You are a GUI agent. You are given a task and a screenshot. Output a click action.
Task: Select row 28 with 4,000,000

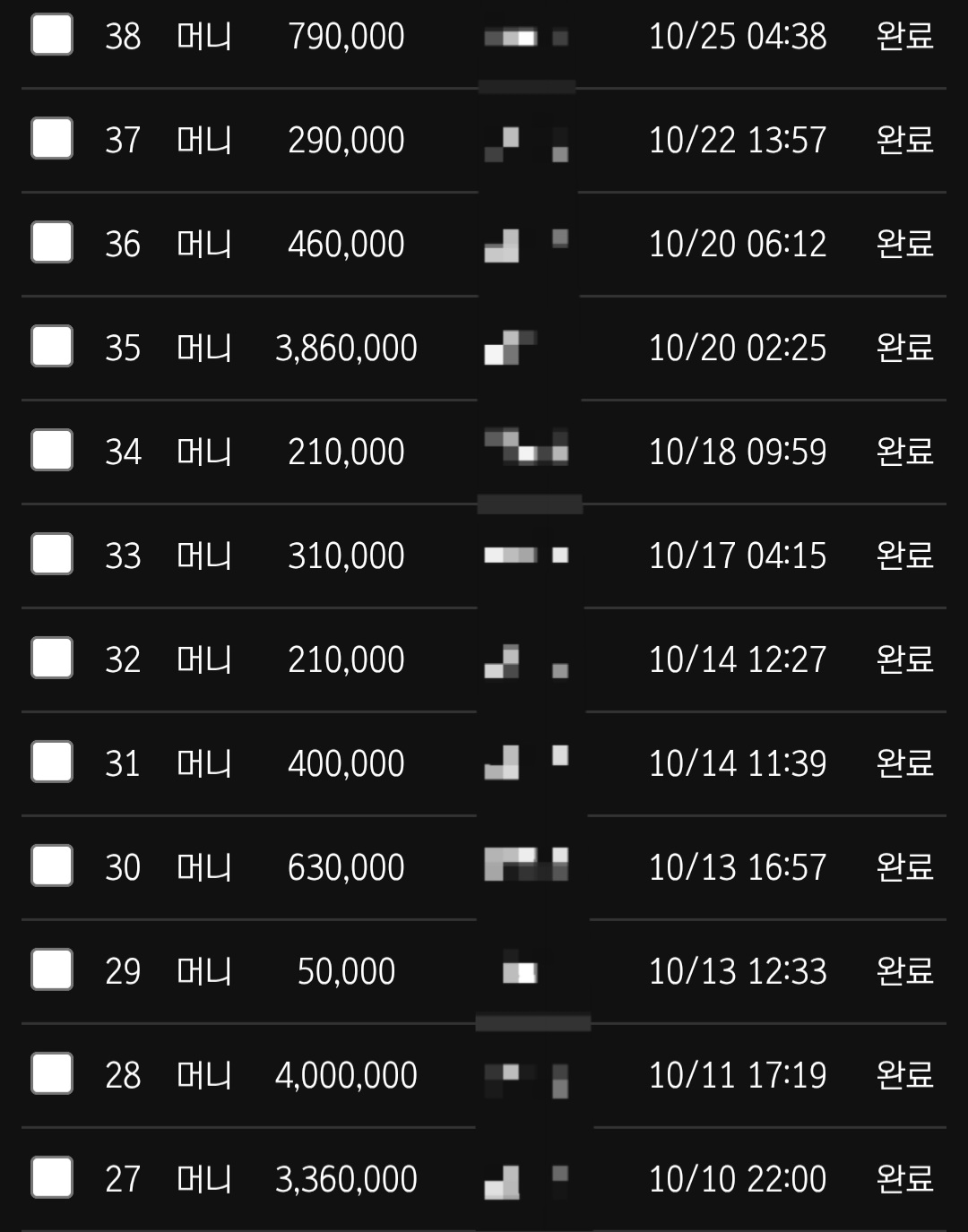coord(52,1073)
